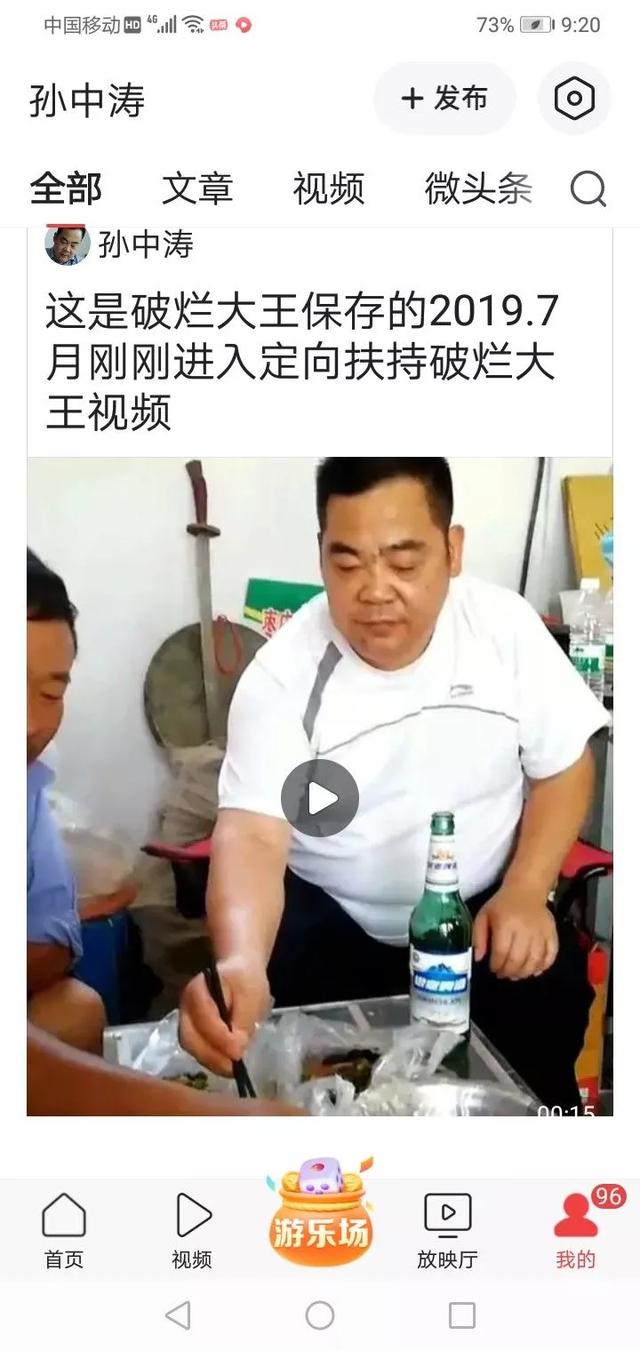Open the 我的 profile tab
This screenshot has height=1351, width=640.
pos(575,1230)
